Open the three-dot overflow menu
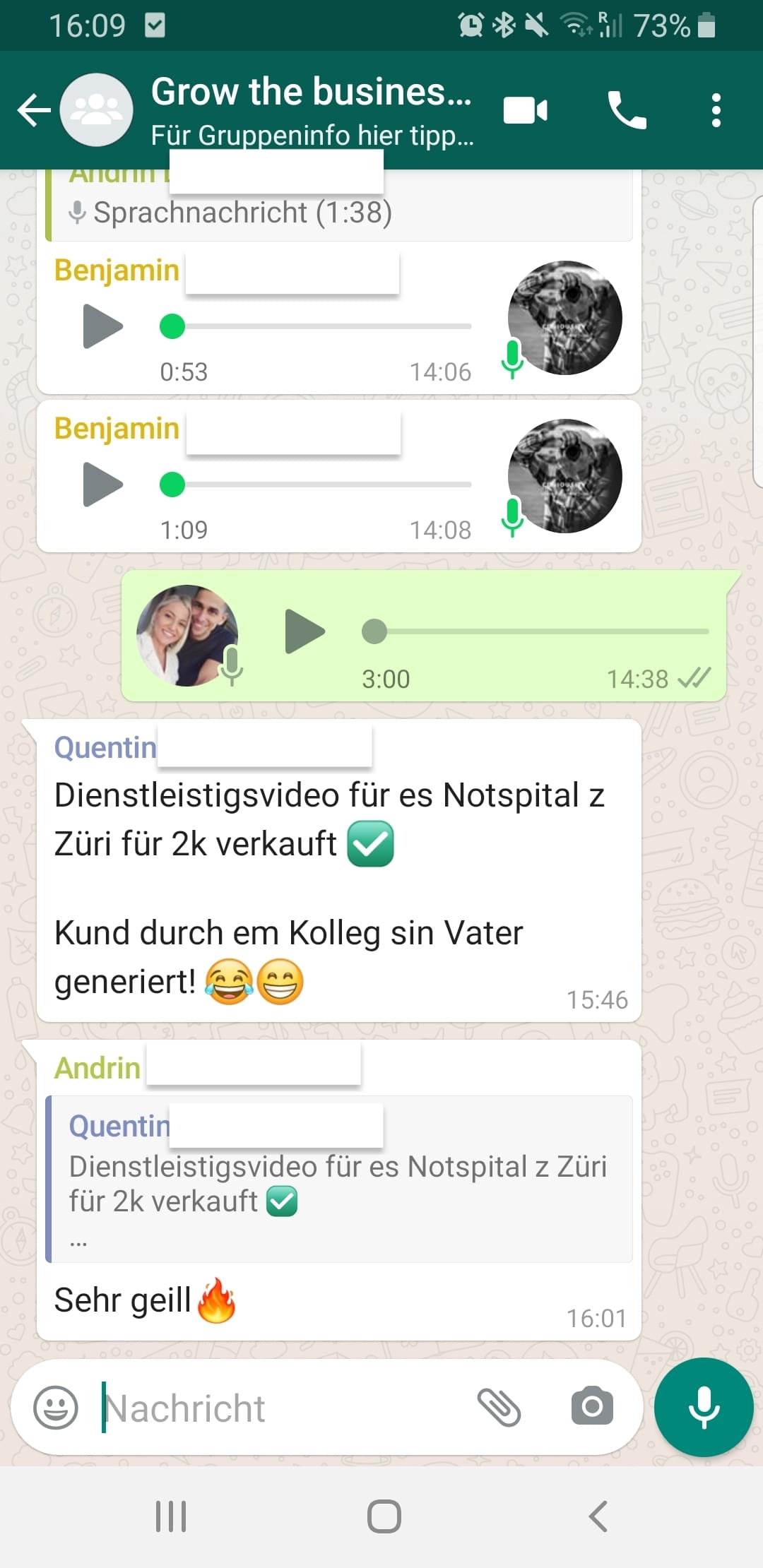 click(716, 110)
